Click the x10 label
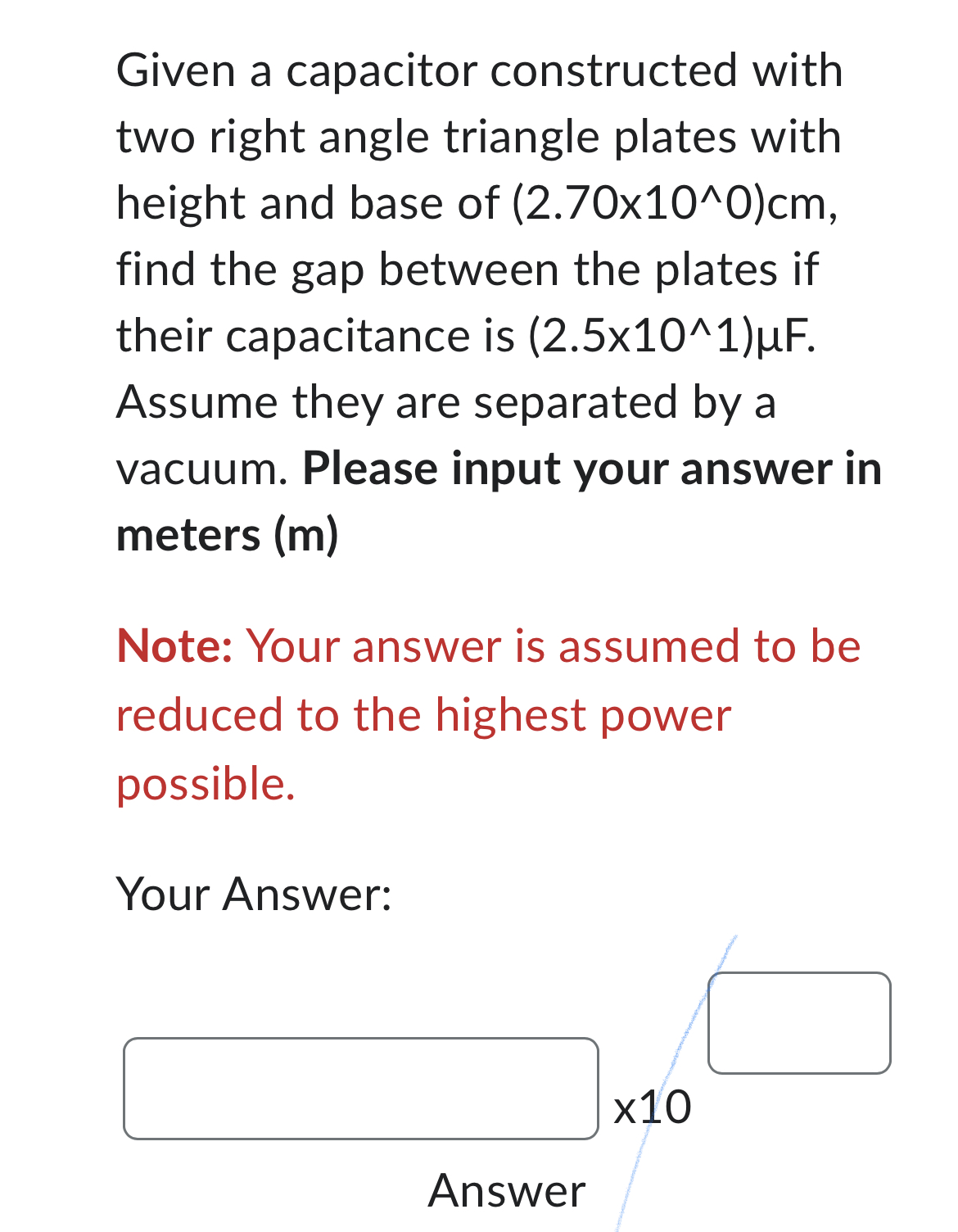 (x=651, y=1107)
